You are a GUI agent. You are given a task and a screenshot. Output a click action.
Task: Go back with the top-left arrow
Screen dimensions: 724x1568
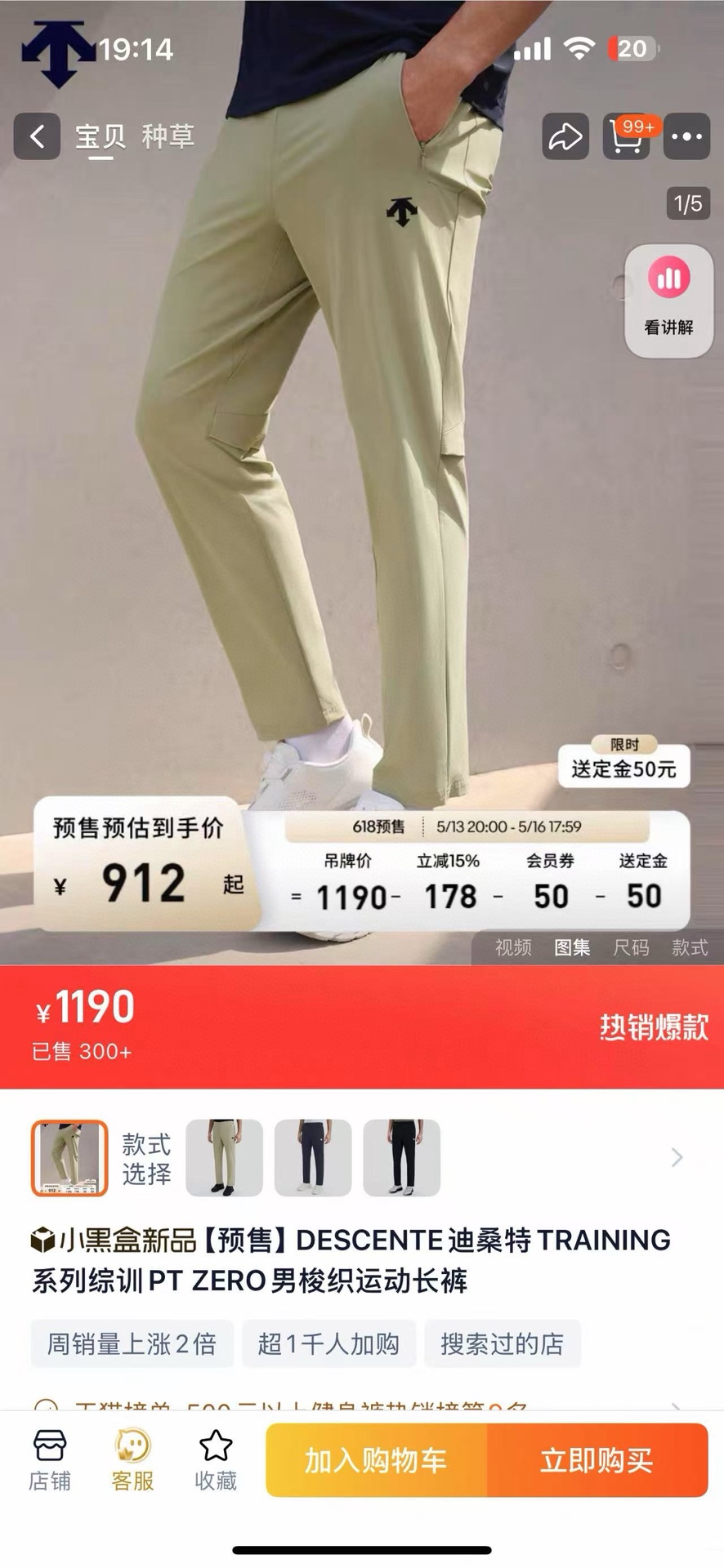pyautogui.click(x=37, y=136)
